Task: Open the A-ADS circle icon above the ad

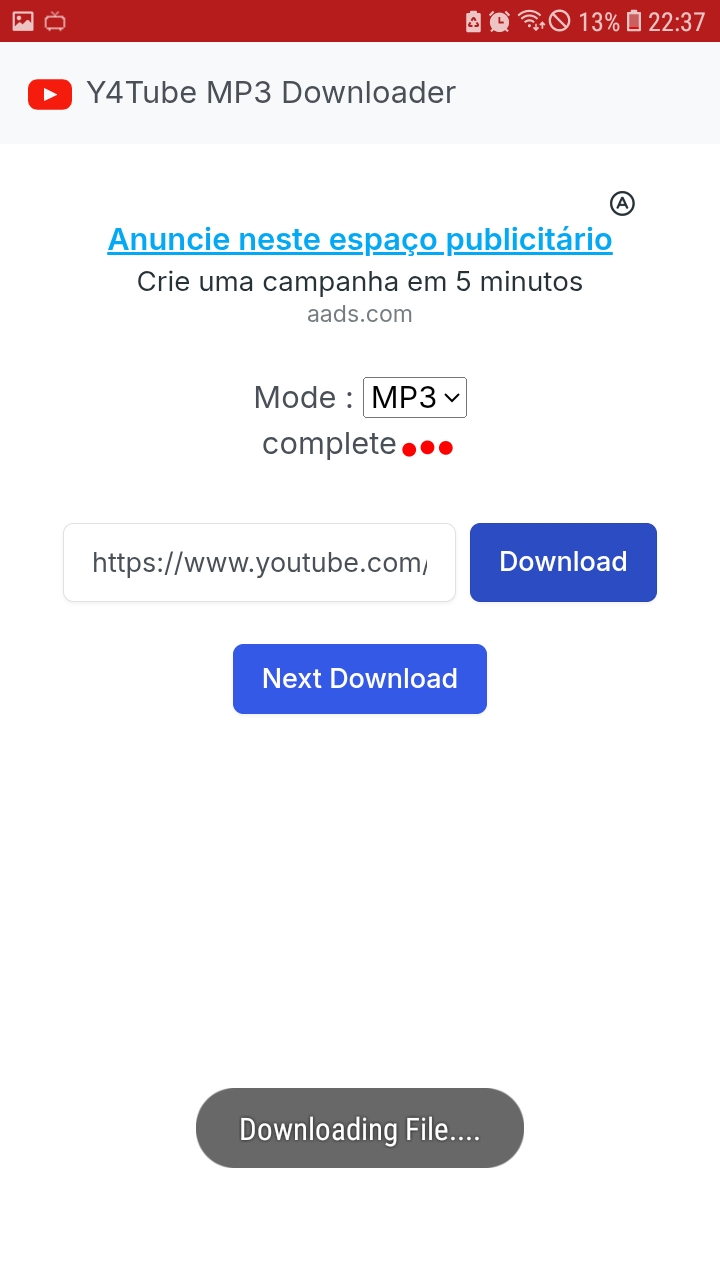Action: click(x=622, y=203)
